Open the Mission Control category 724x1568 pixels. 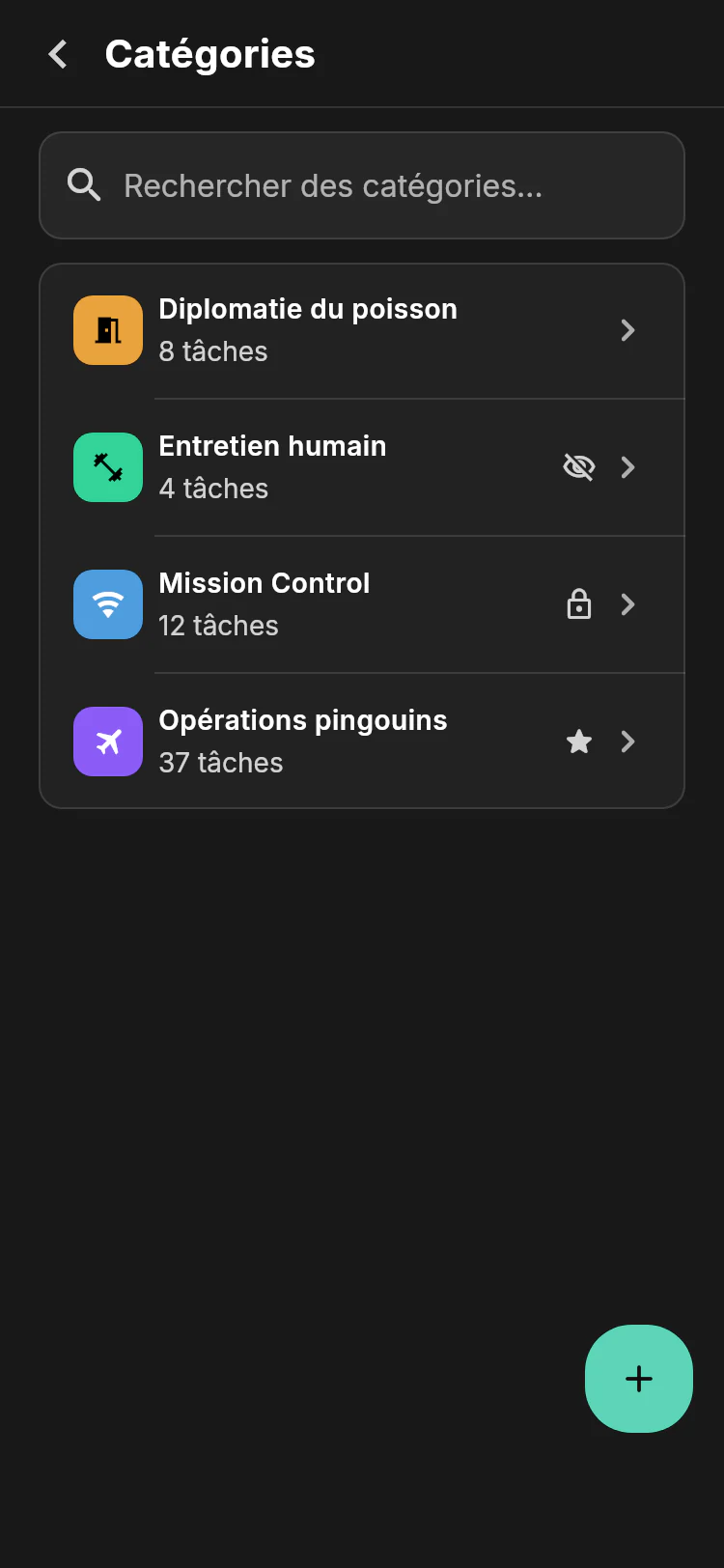coord(362,604)
